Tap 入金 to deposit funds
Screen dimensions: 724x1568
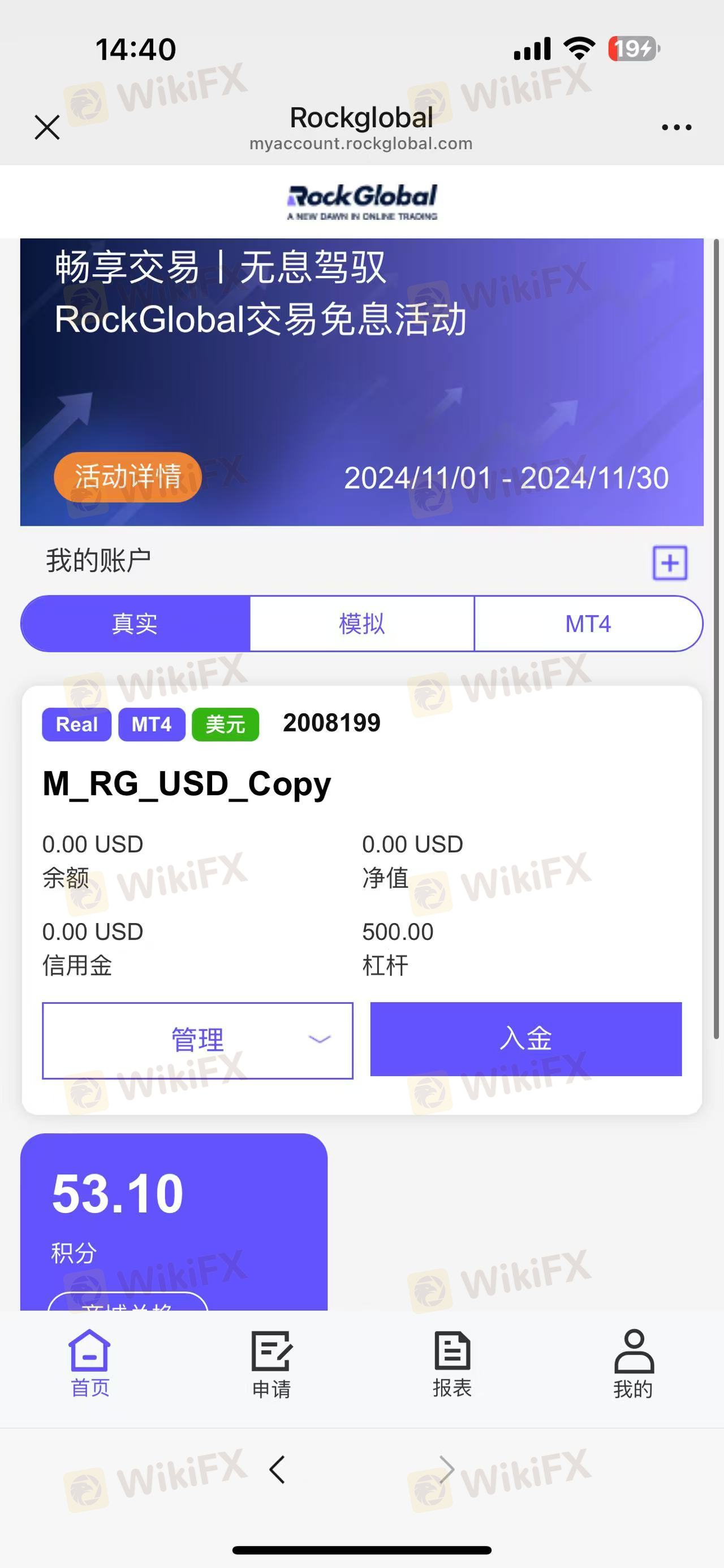click(525, 1039)
